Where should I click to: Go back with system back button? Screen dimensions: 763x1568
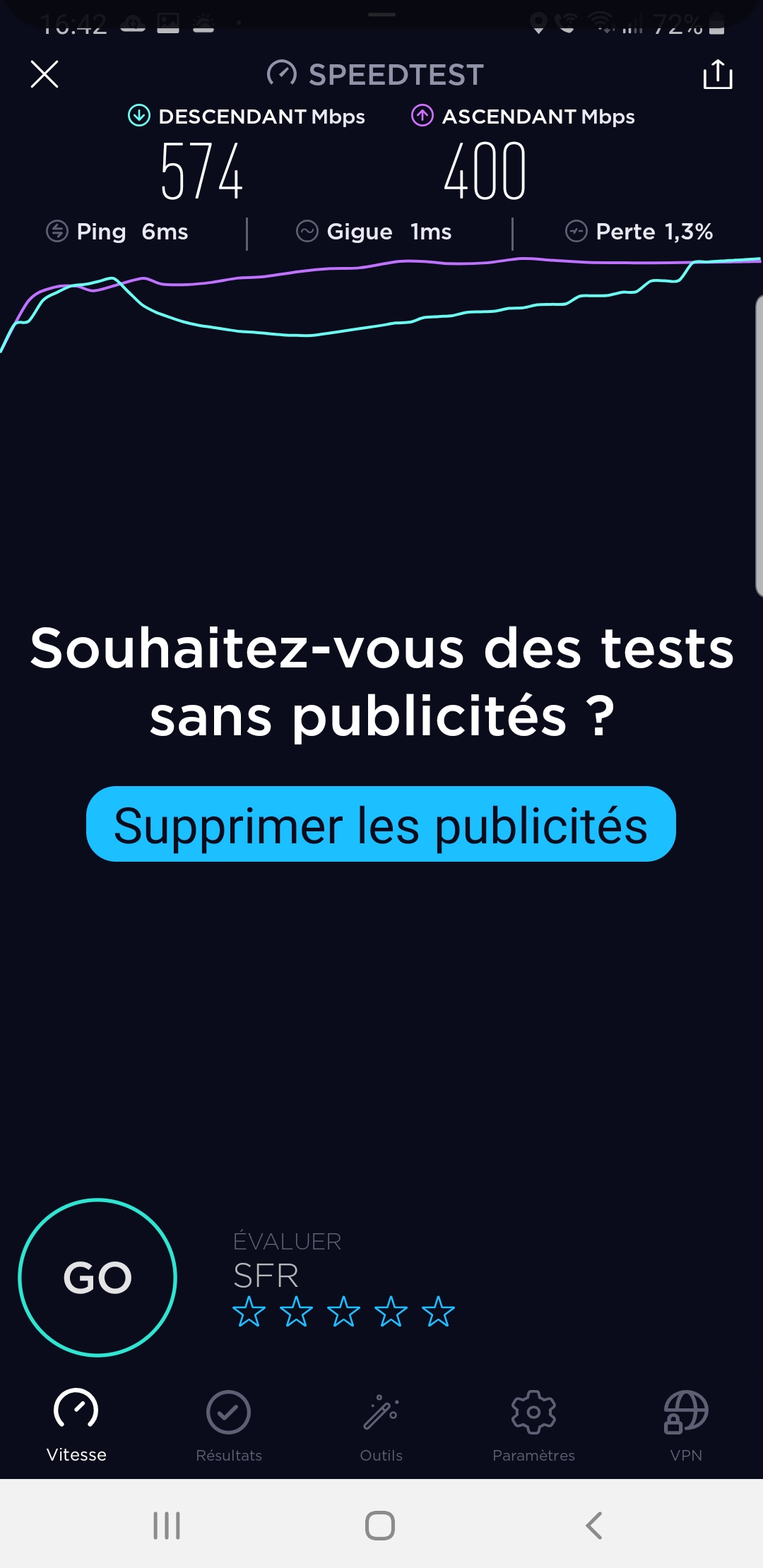(594, 1526)
